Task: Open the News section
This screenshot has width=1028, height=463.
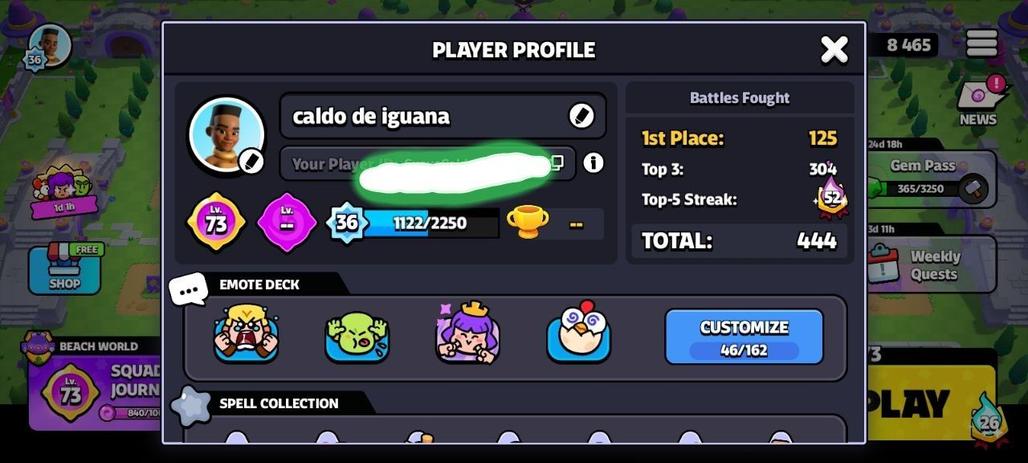Action: (x=977, y=102)
